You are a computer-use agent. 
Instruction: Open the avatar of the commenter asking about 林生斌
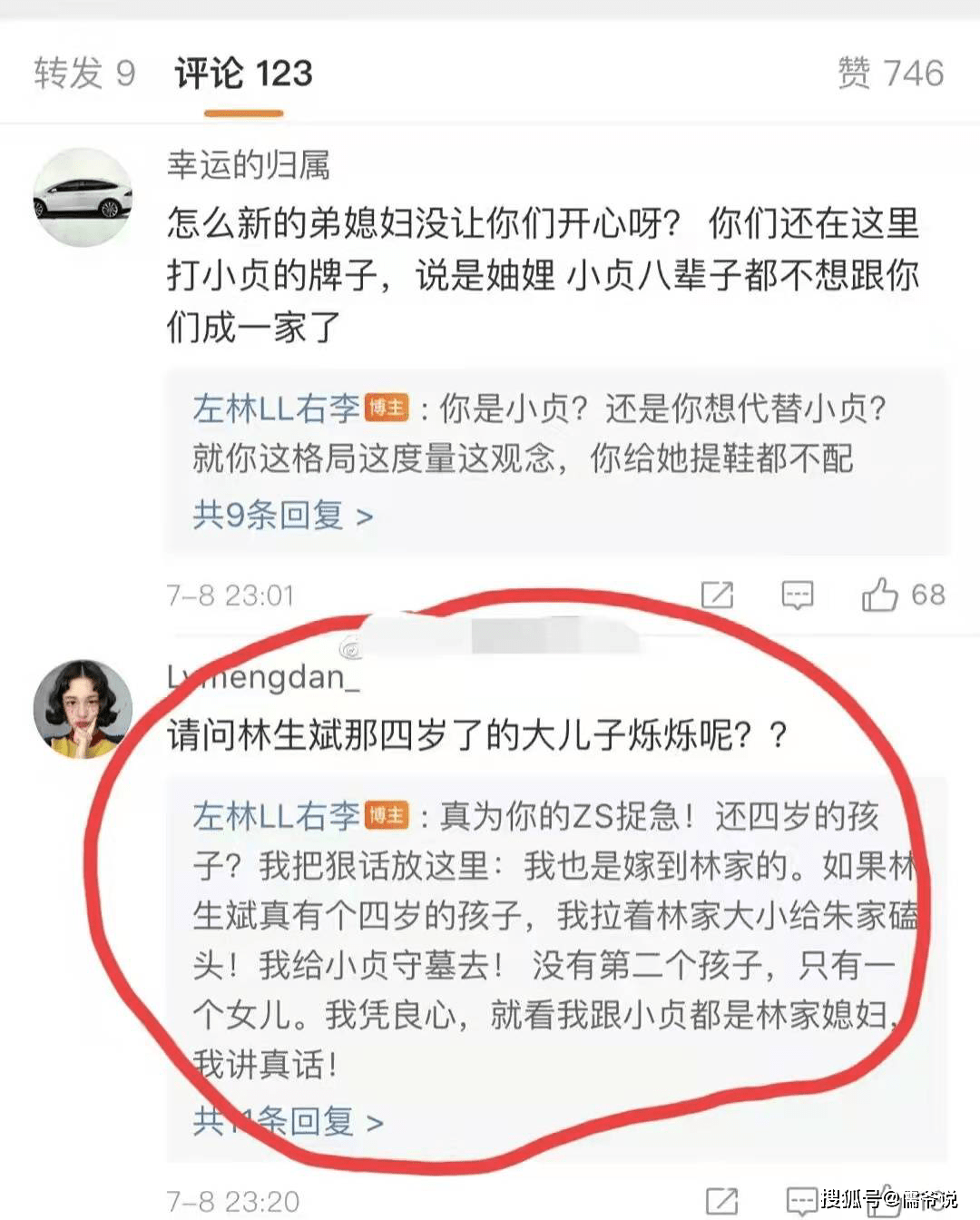click(x=83, y=709)
